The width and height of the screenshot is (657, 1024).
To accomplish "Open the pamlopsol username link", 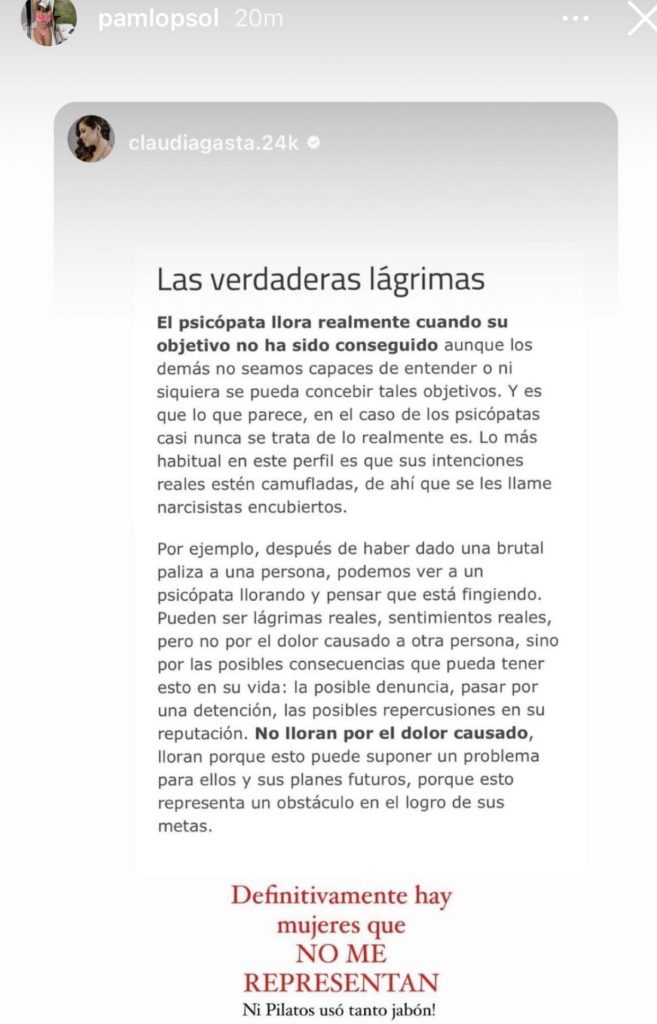I will click(157, 21).
